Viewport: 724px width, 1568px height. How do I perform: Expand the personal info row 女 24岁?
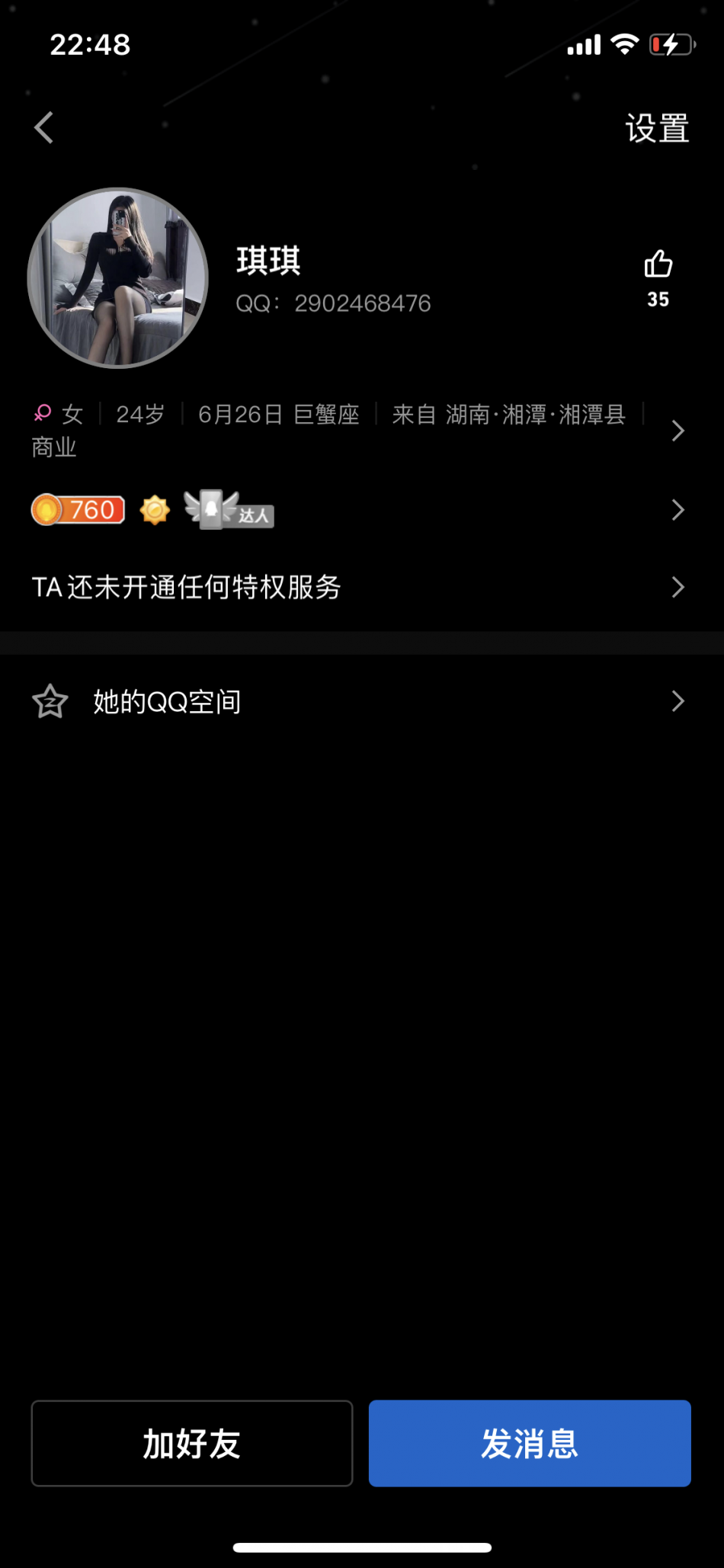(x=358, y=431)
